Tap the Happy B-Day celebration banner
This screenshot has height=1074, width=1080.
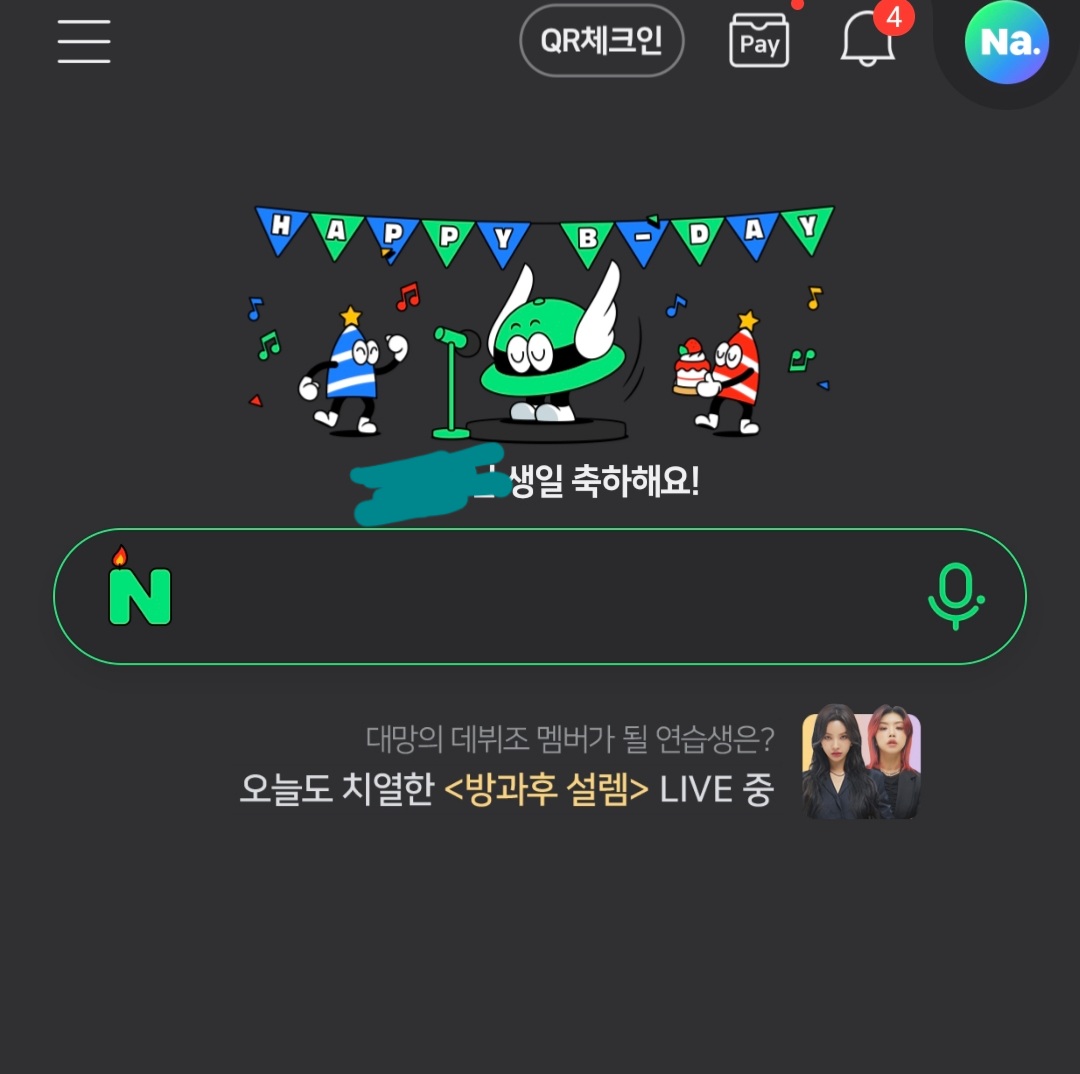(x=542, y=323)
